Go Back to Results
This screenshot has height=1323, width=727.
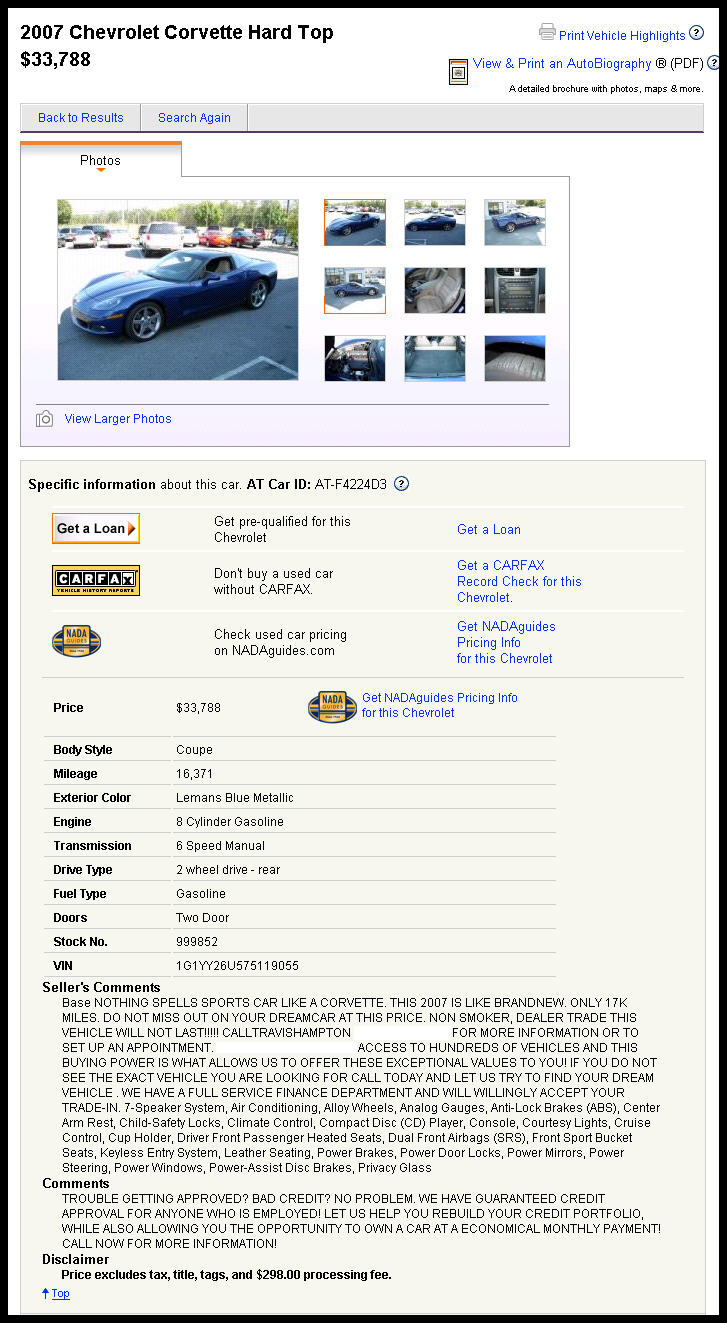pos(81,117)
